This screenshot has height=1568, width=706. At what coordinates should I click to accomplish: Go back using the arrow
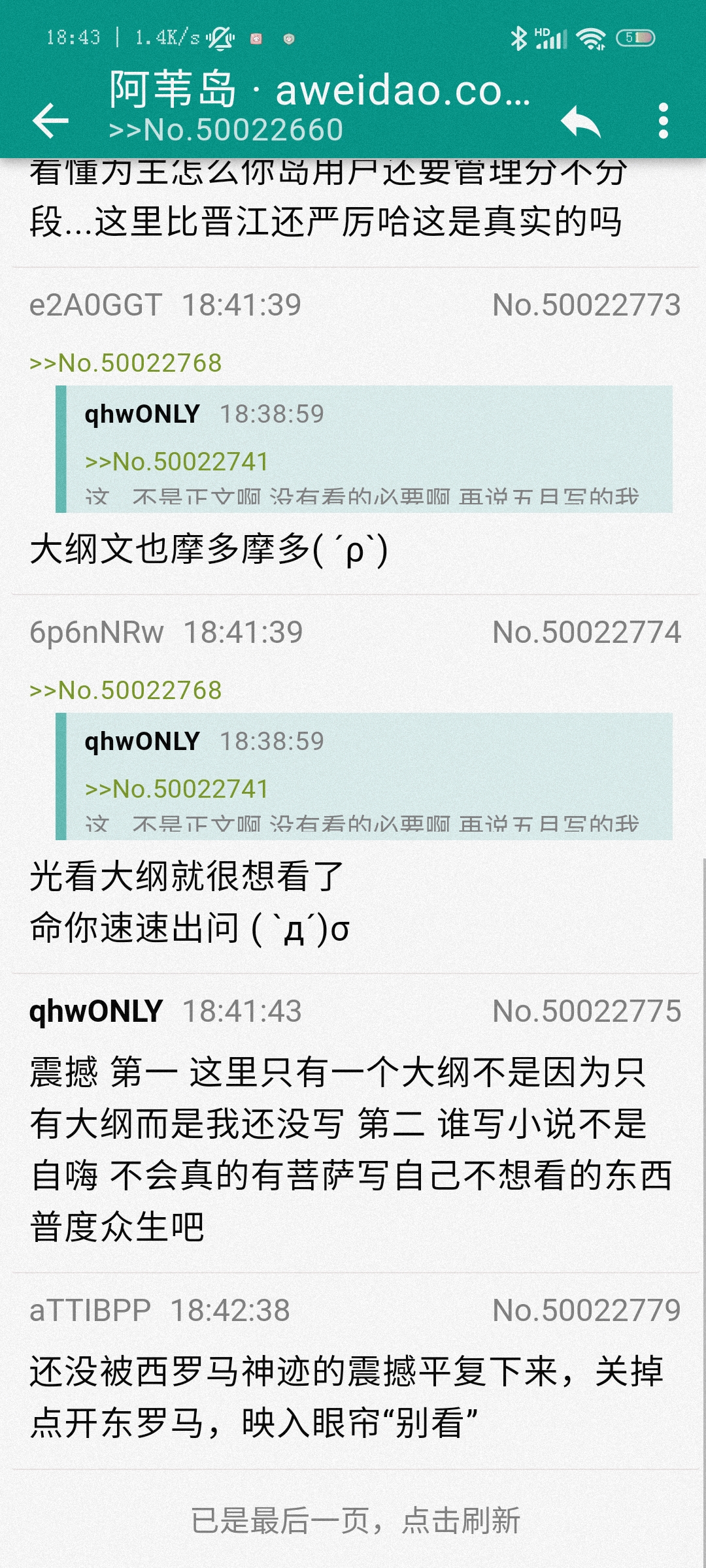50,120
